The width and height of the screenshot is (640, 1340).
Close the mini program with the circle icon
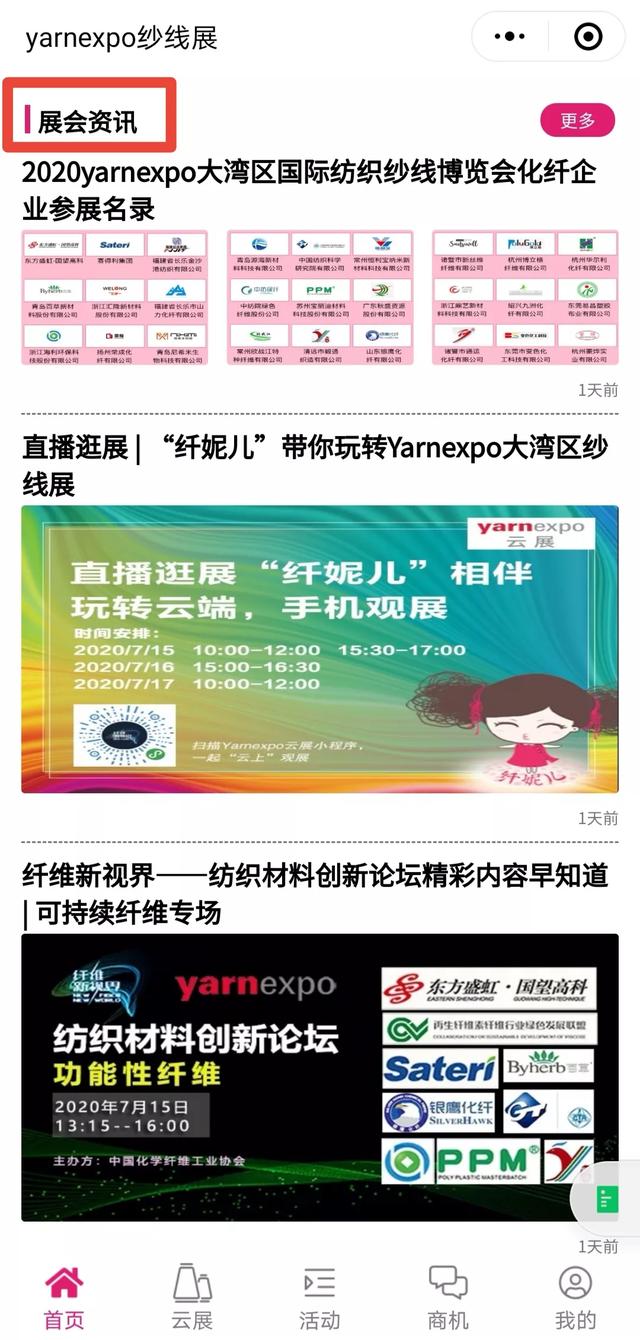click(588, 38)
